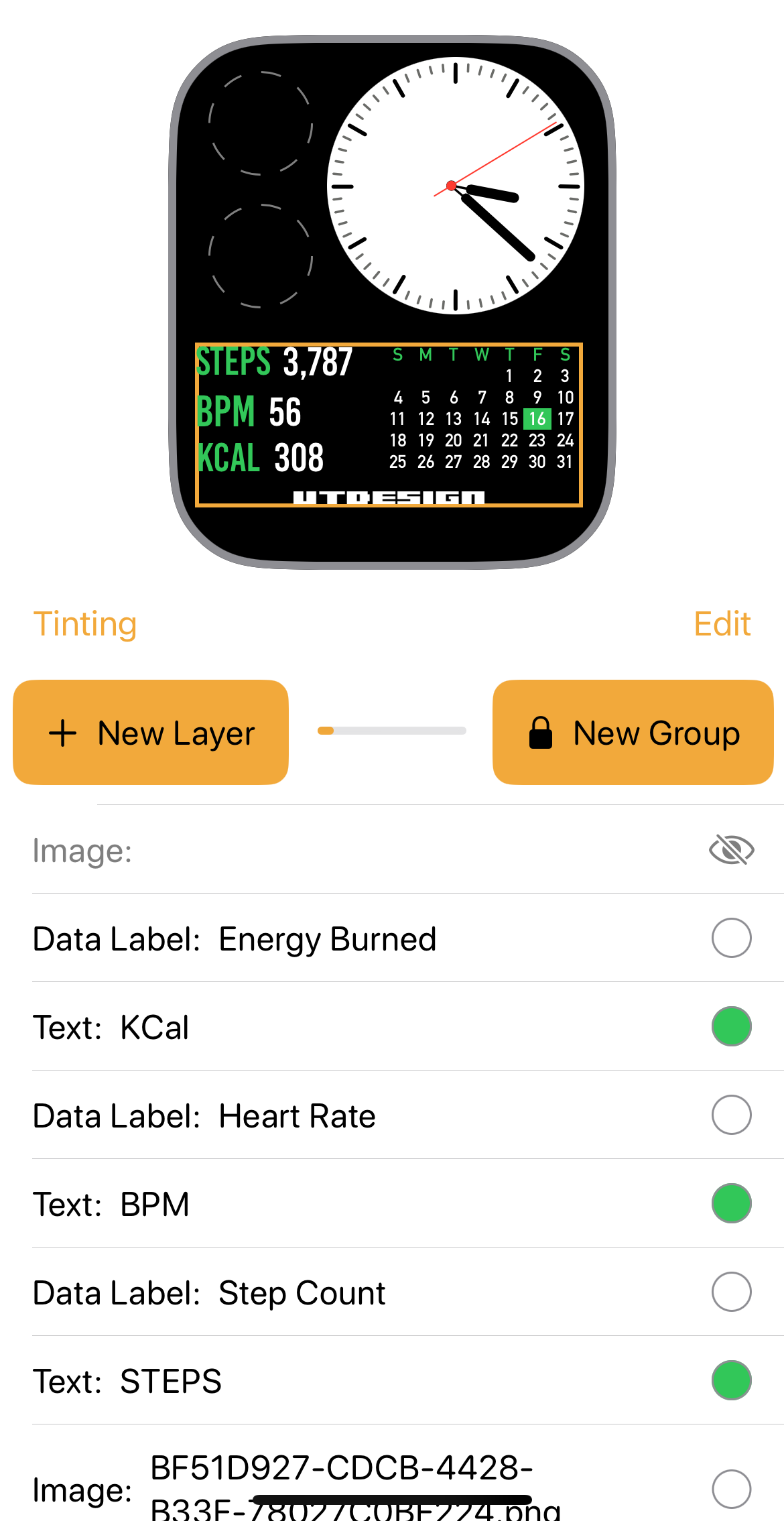Create a New Group

[633, 733]
